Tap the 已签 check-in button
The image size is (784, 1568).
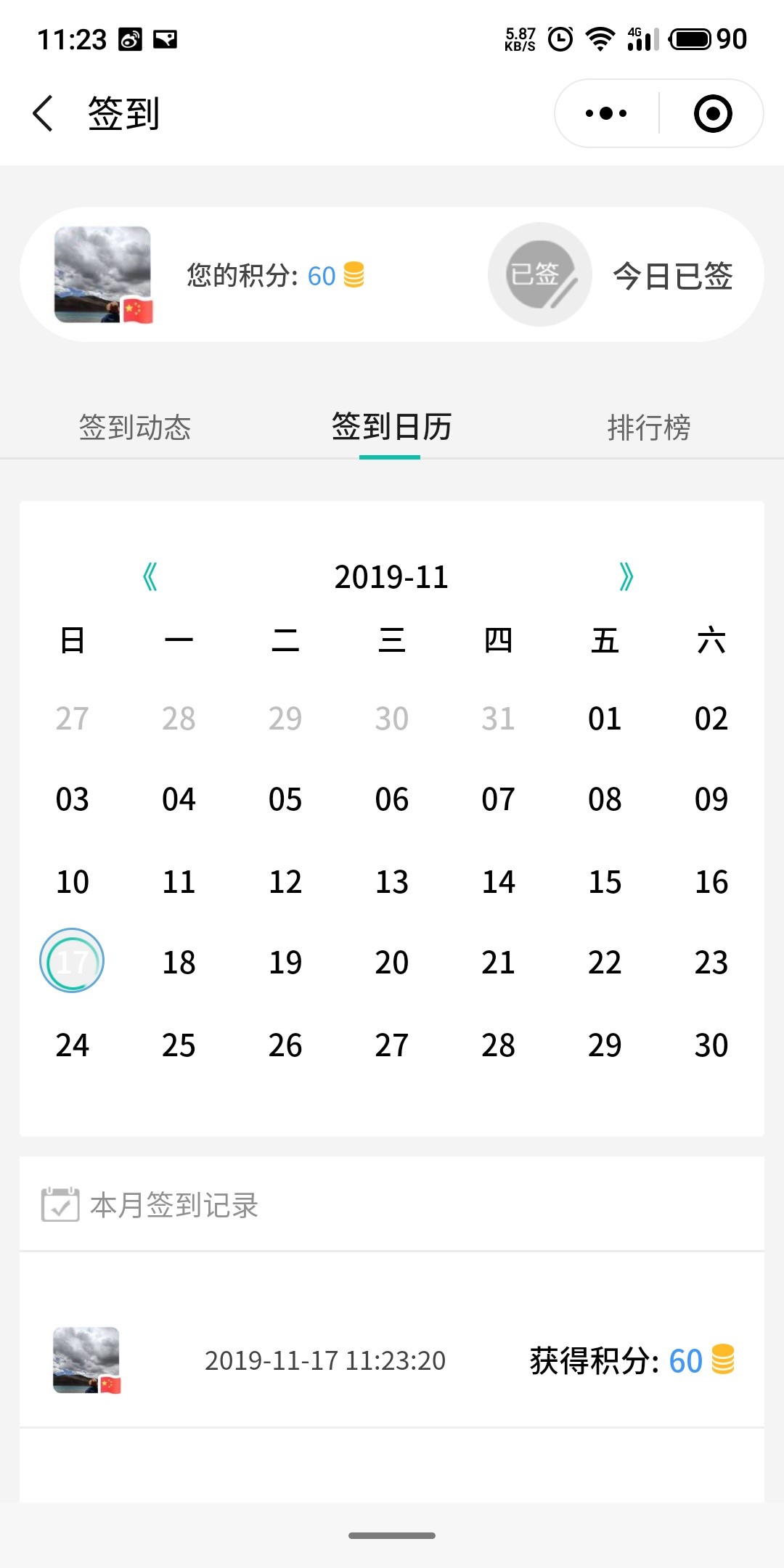point(540,274)
